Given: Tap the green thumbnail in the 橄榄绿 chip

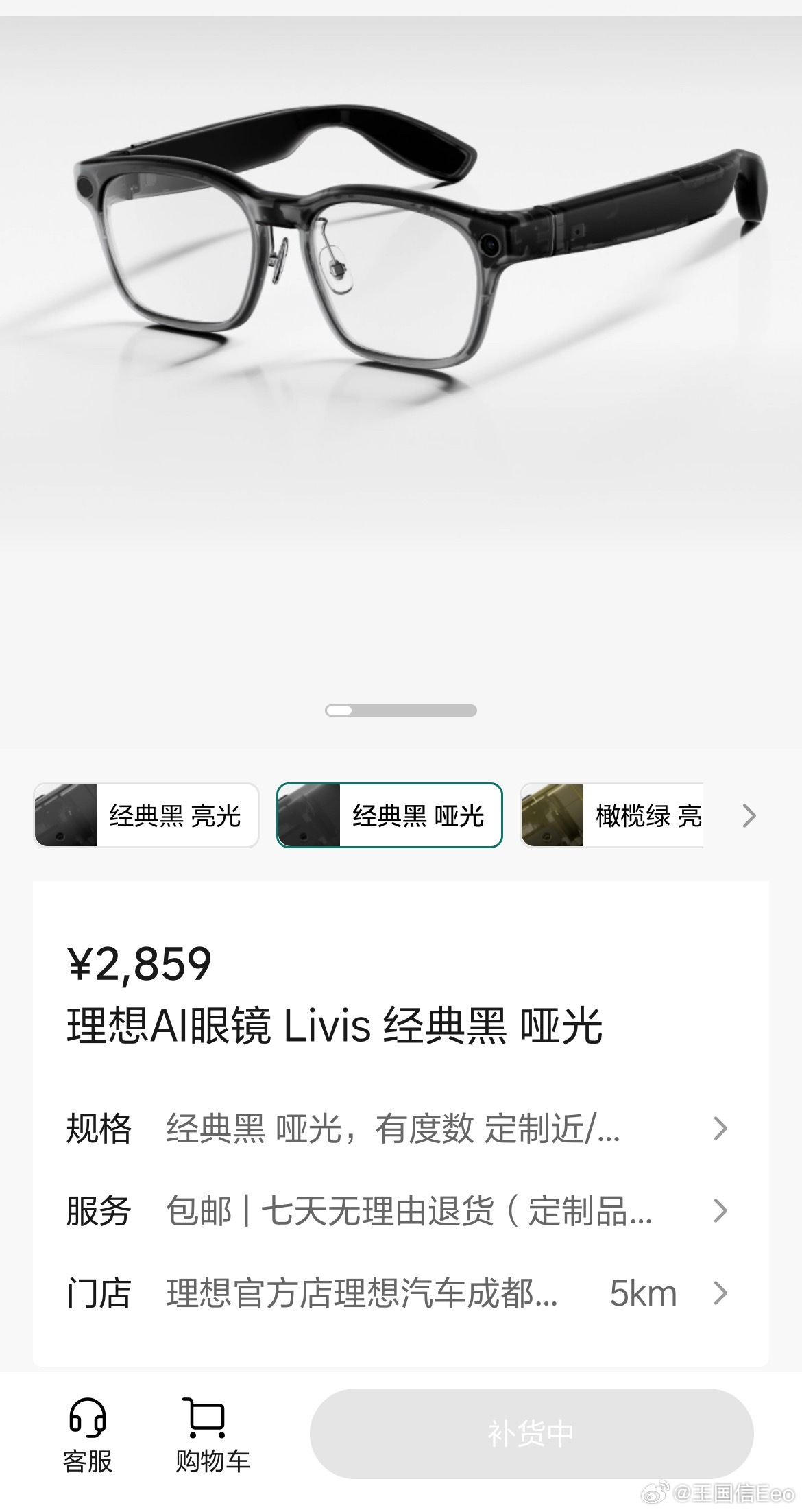Looking at the screenshot, I should click(552, 816).
